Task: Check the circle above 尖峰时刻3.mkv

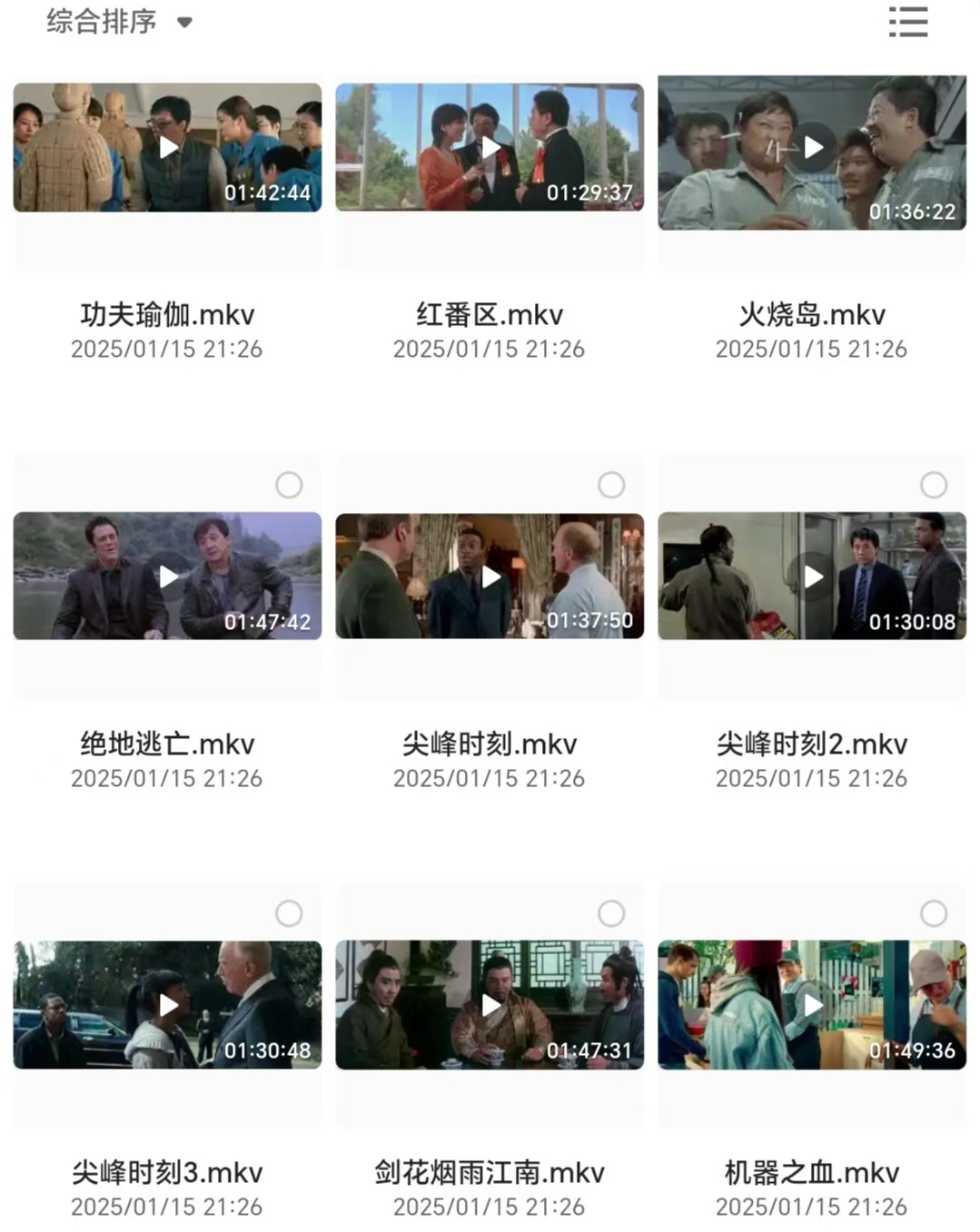Action: (289, 913)
